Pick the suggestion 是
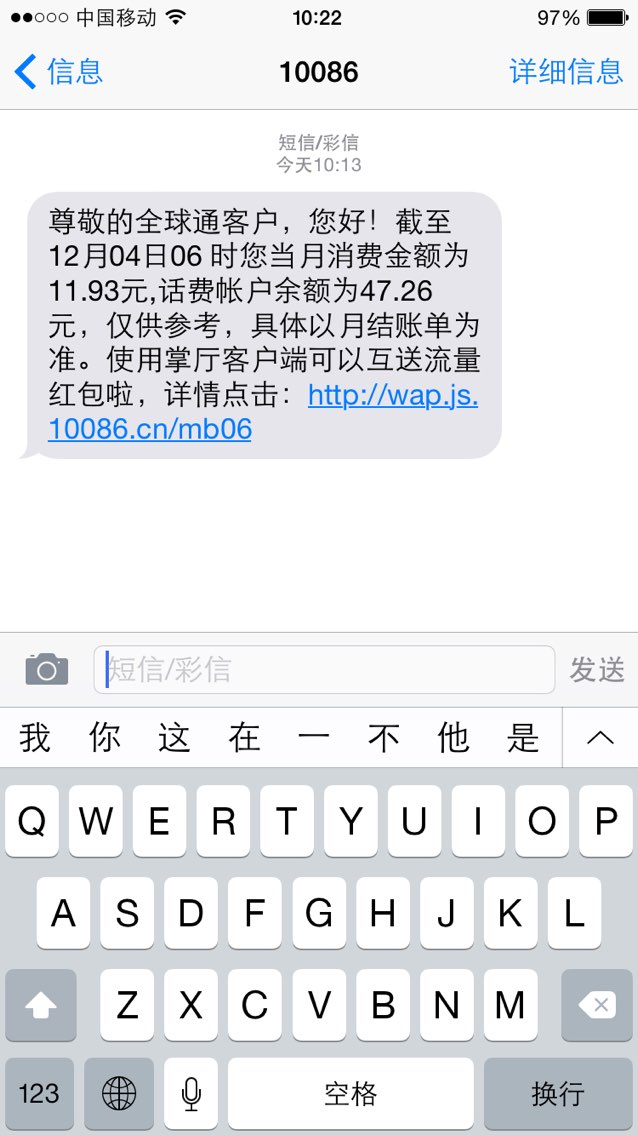This screenshot has height=1136, width=638. (x=523, y=738)
